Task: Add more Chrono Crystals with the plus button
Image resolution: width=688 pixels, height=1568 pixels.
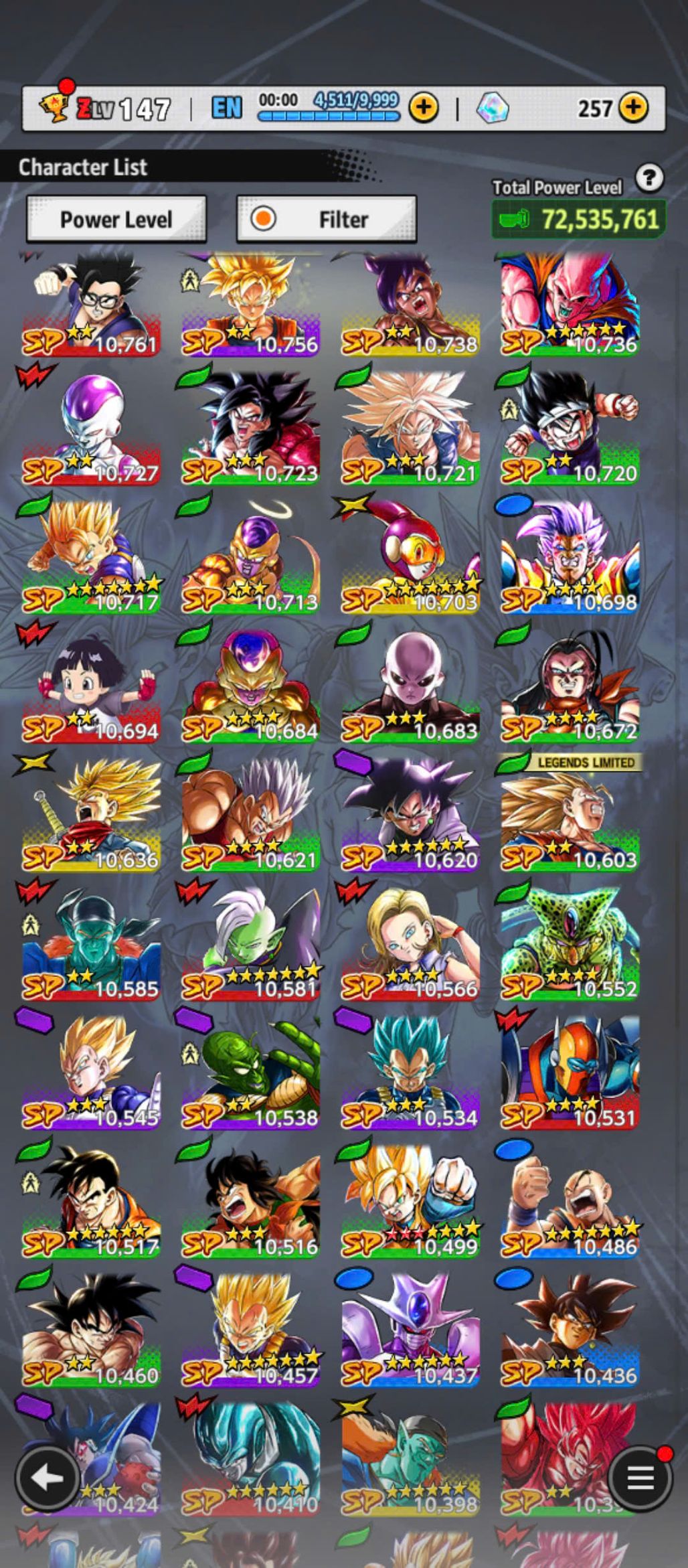Action: (632, 107)
